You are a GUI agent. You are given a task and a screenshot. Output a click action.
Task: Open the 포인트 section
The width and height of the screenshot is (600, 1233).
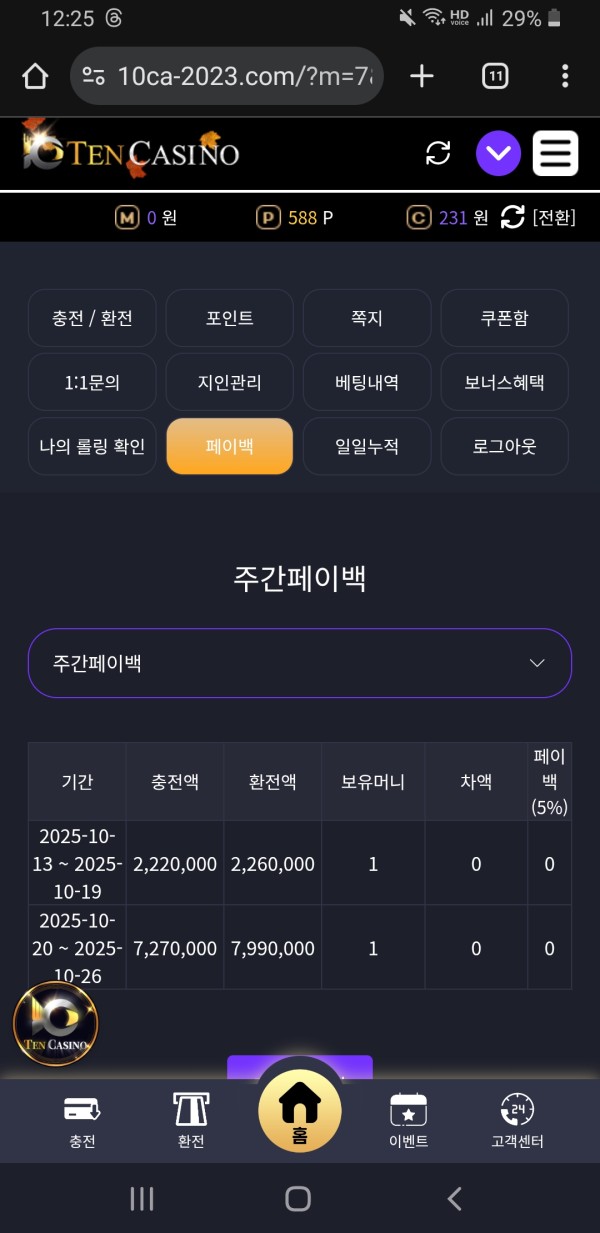coord(229,318)
